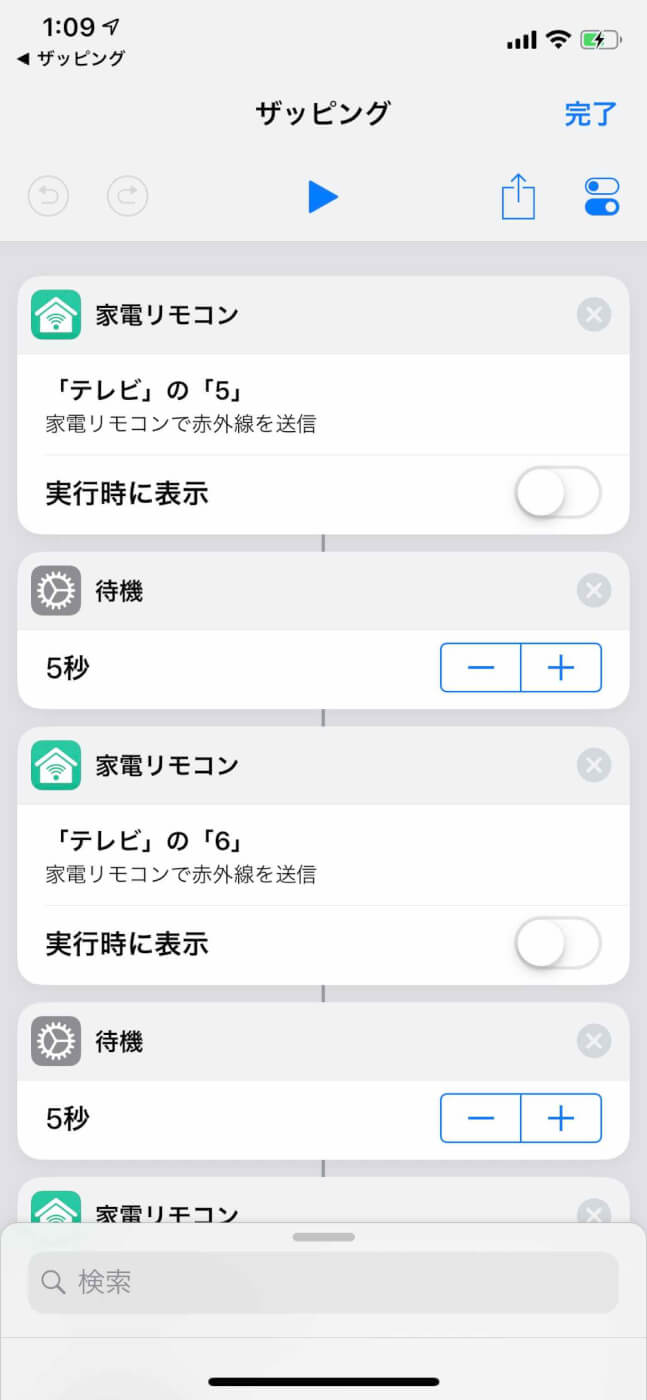Delete the second 待機 action
Image resolution: width=647 pixels, height=1400 pixels.
point(594,1042)
